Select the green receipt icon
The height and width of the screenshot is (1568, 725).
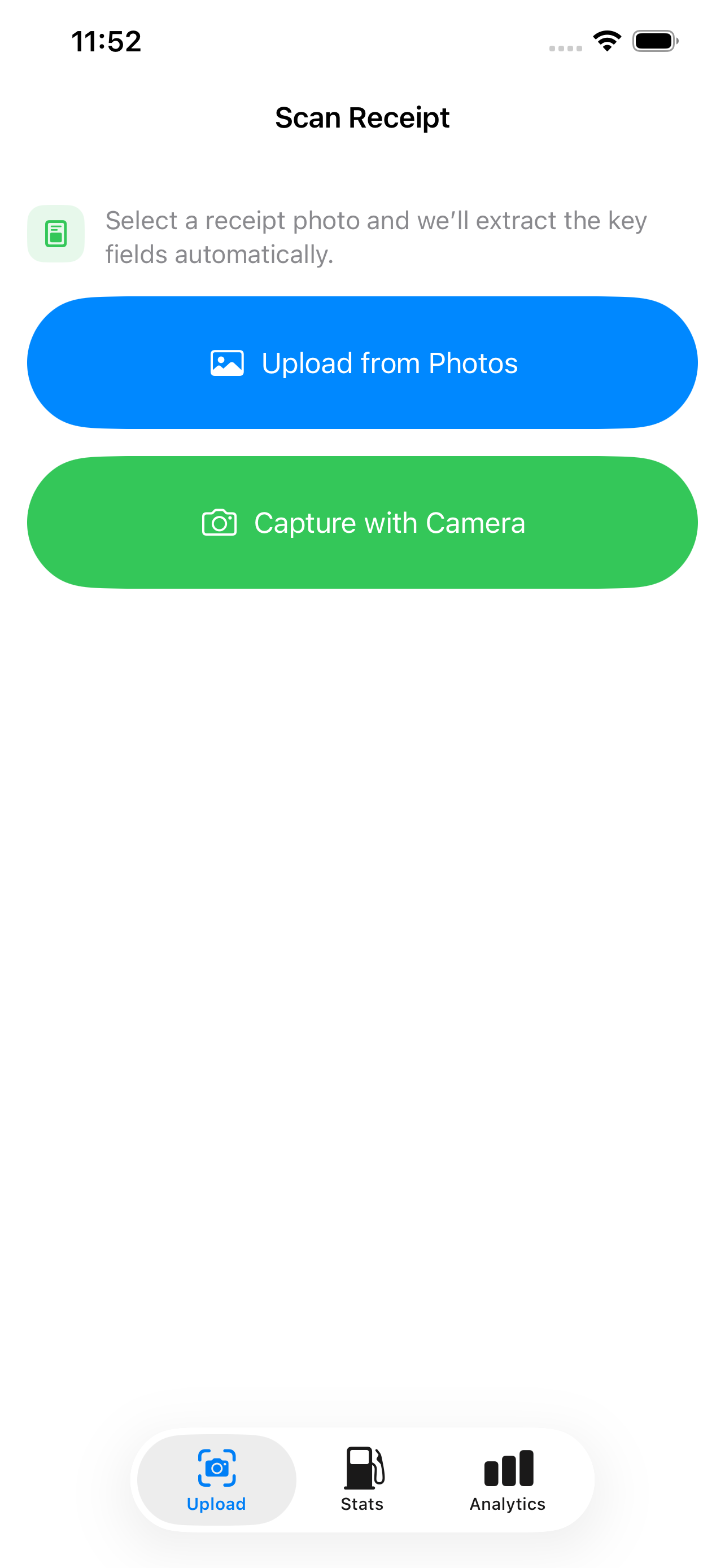point(56,234)
